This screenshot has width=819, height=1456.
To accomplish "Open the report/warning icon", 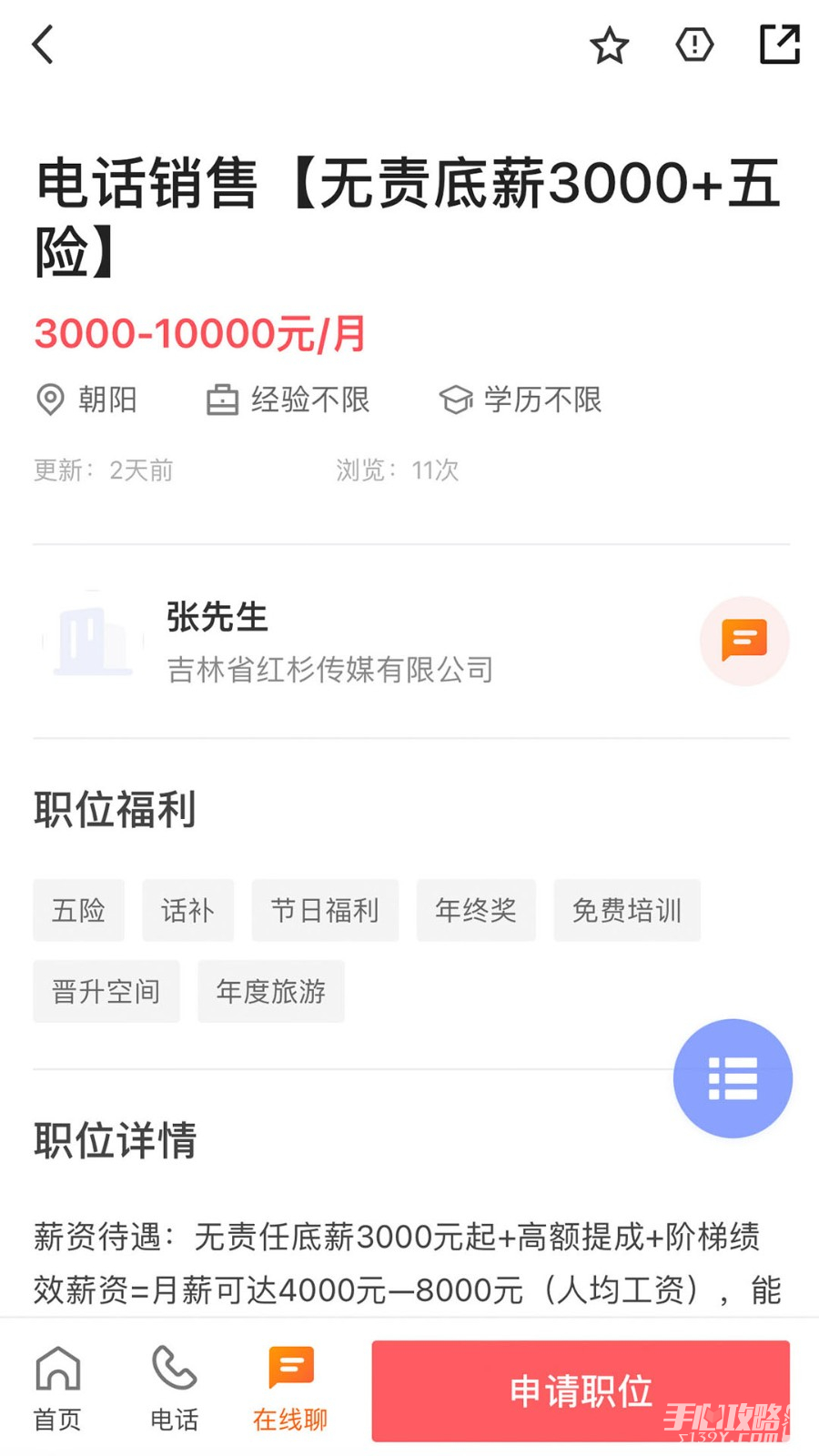I will (x=693, y=45).
